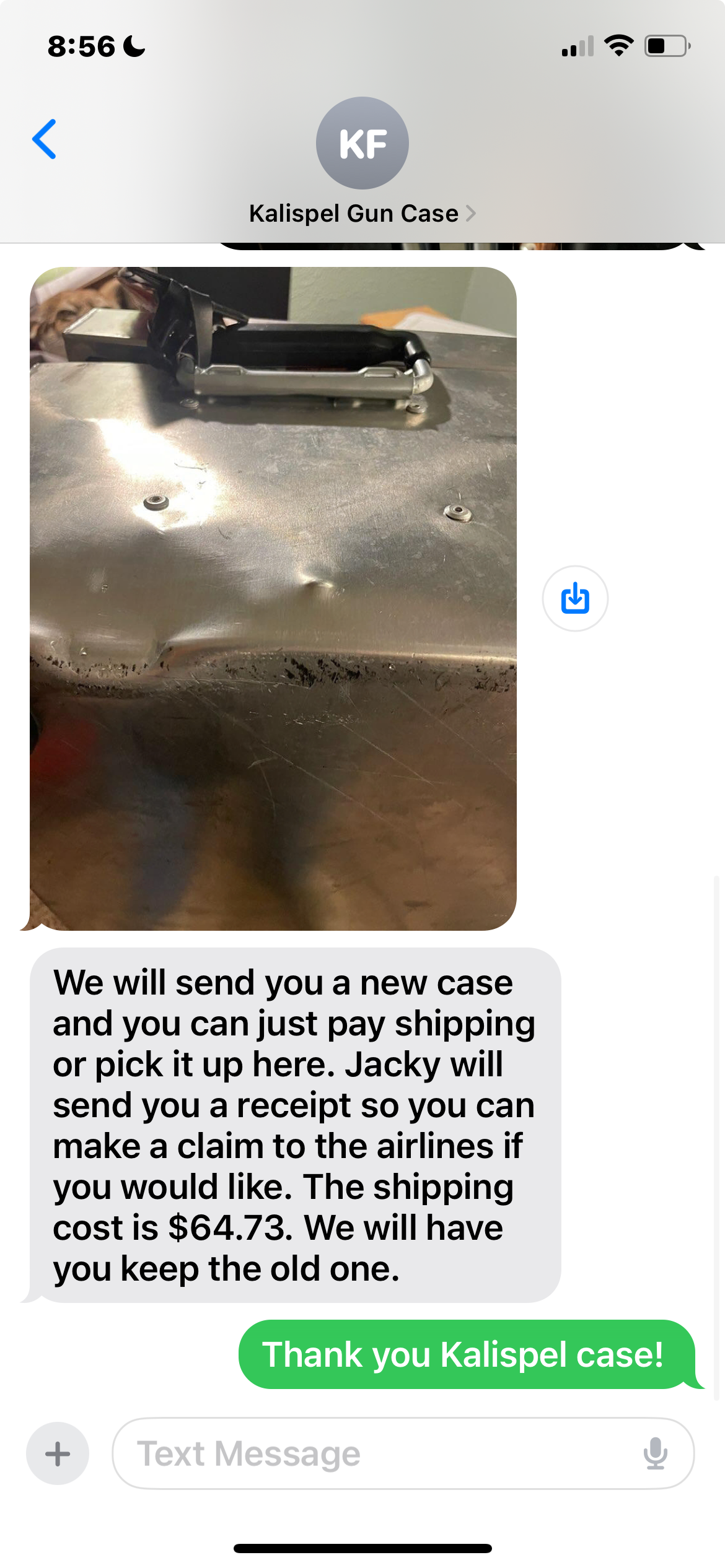Start dictation with the microphone icon

coord(655,1453)
